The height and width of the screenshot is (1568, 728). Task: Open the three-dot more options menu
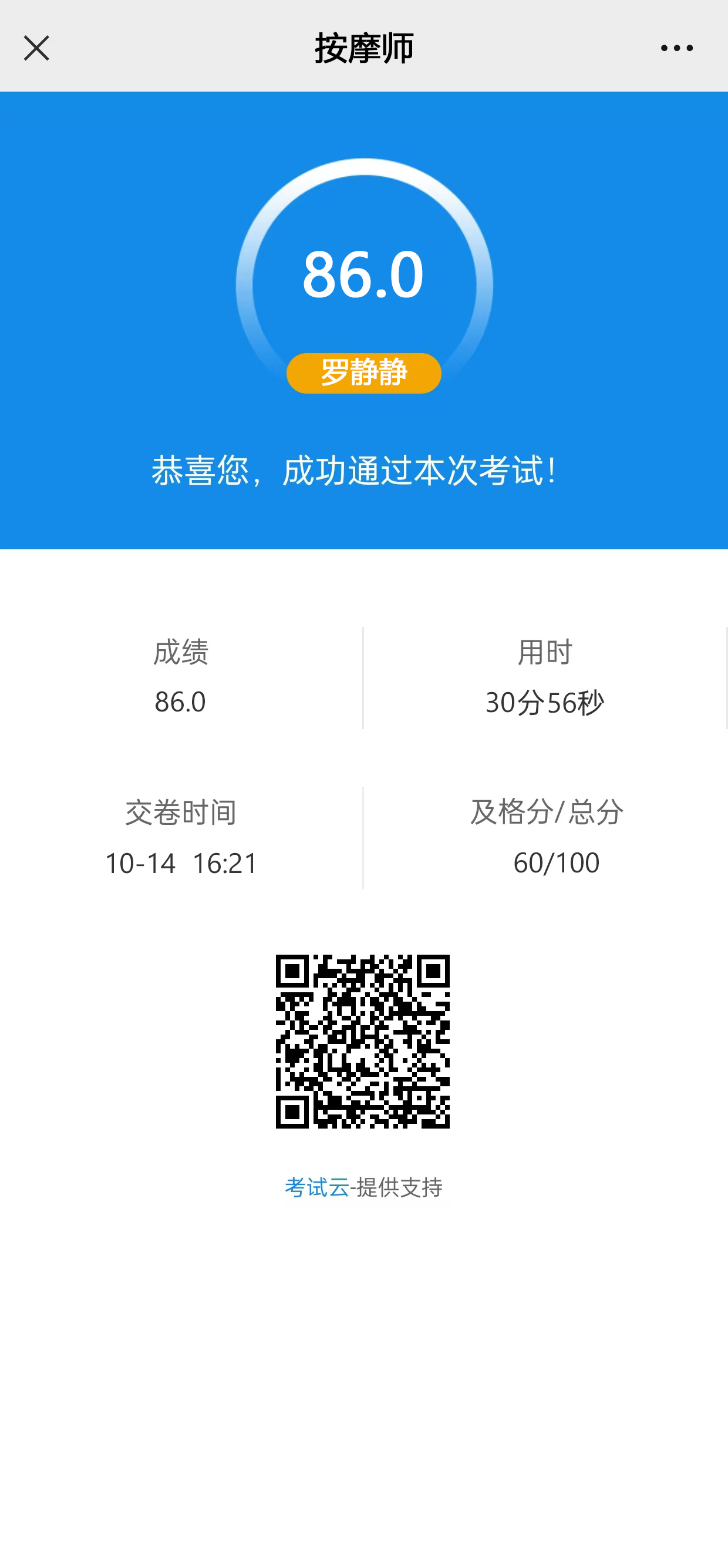(x=676, y=48)
